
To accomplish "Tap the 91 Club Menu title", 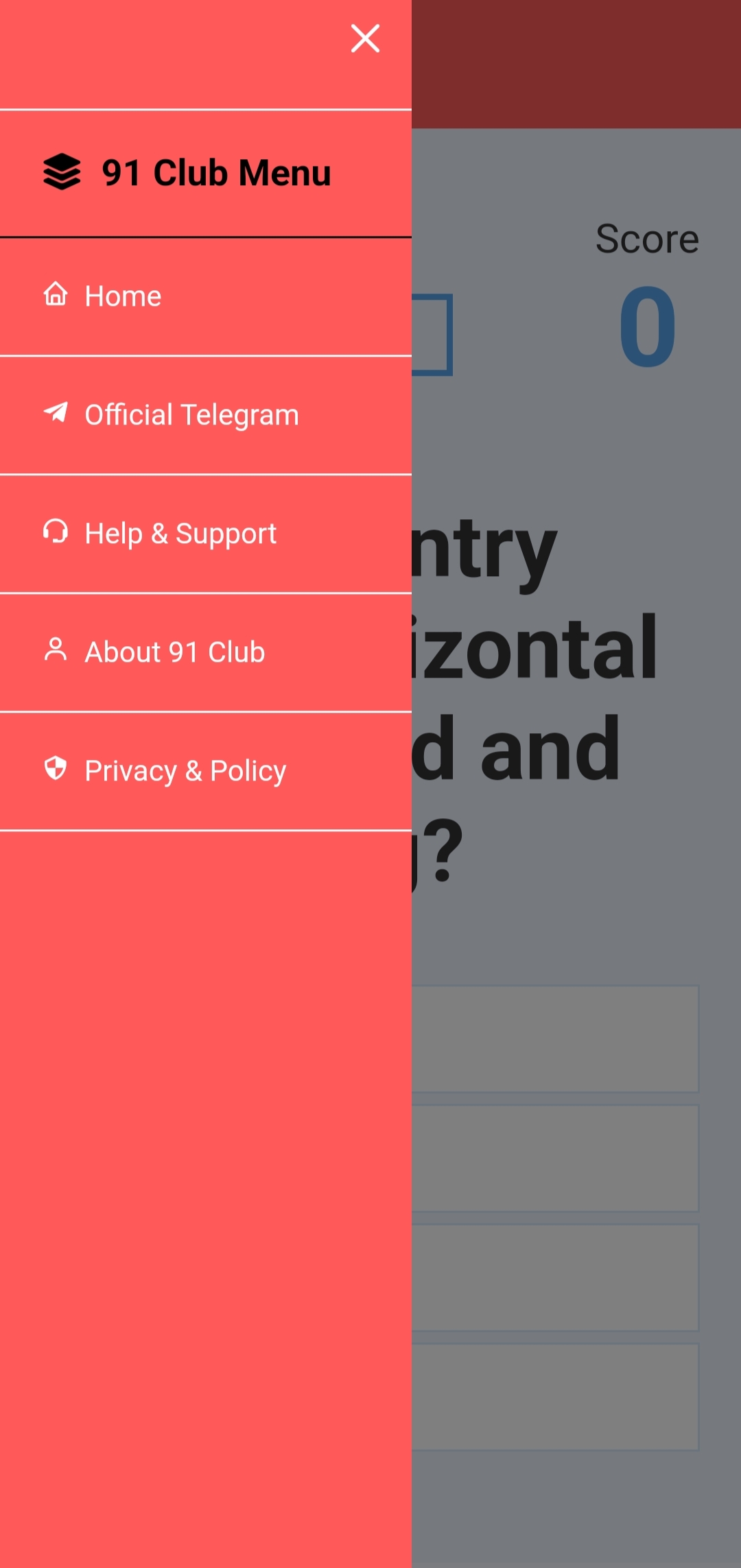I will coord(215,172).
